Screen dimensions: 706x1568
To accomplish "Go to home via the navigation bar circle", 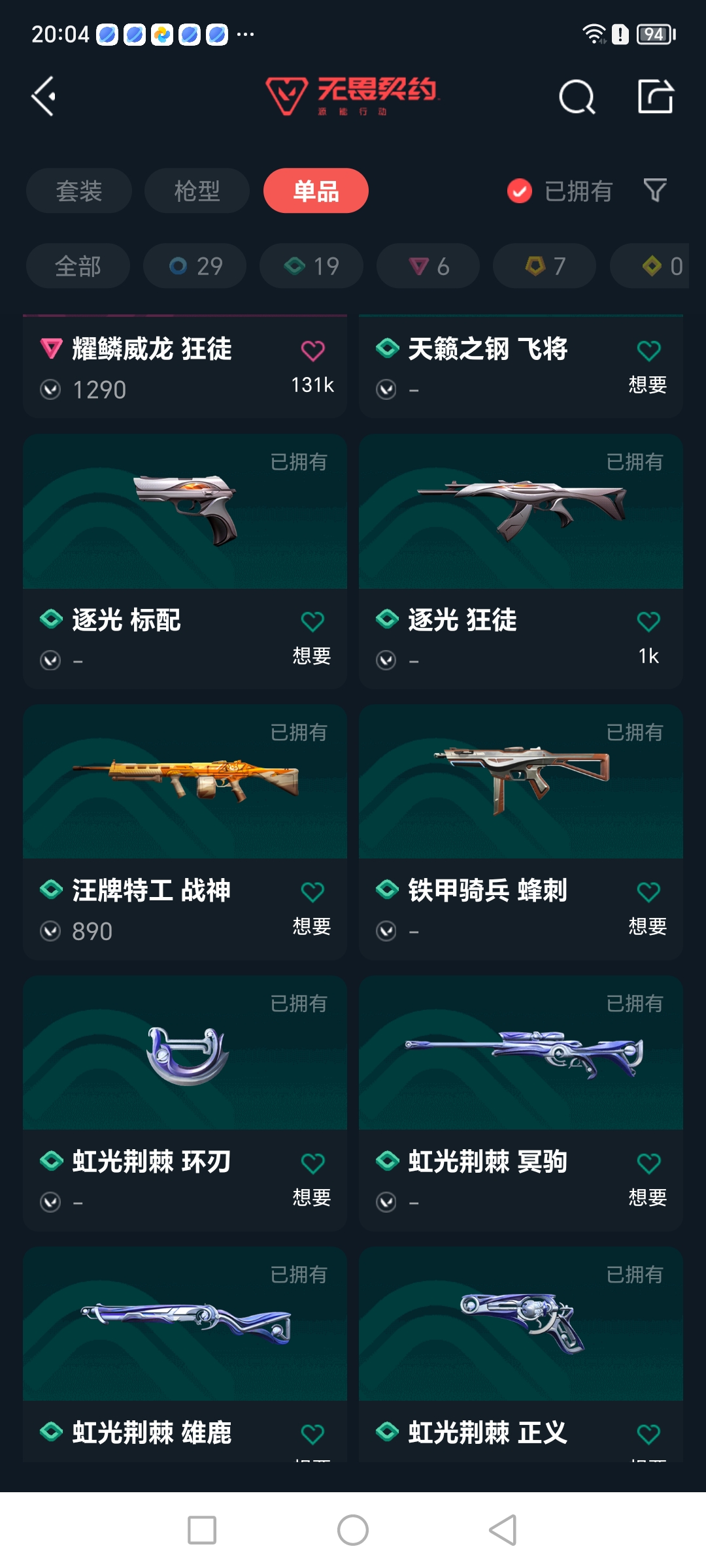I will point(353,1530).
